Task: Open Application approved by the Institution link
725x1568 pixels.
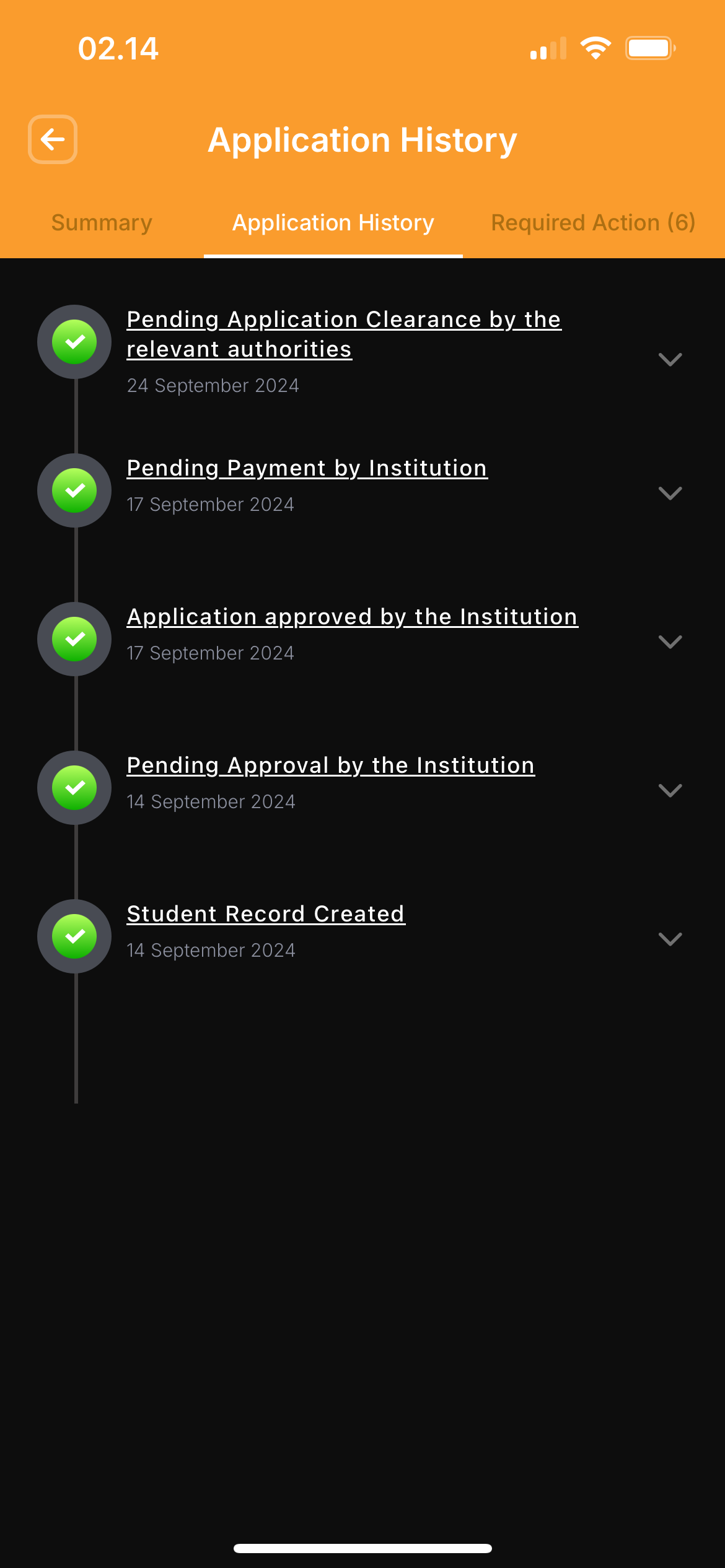Action: [x=352, y=617]
